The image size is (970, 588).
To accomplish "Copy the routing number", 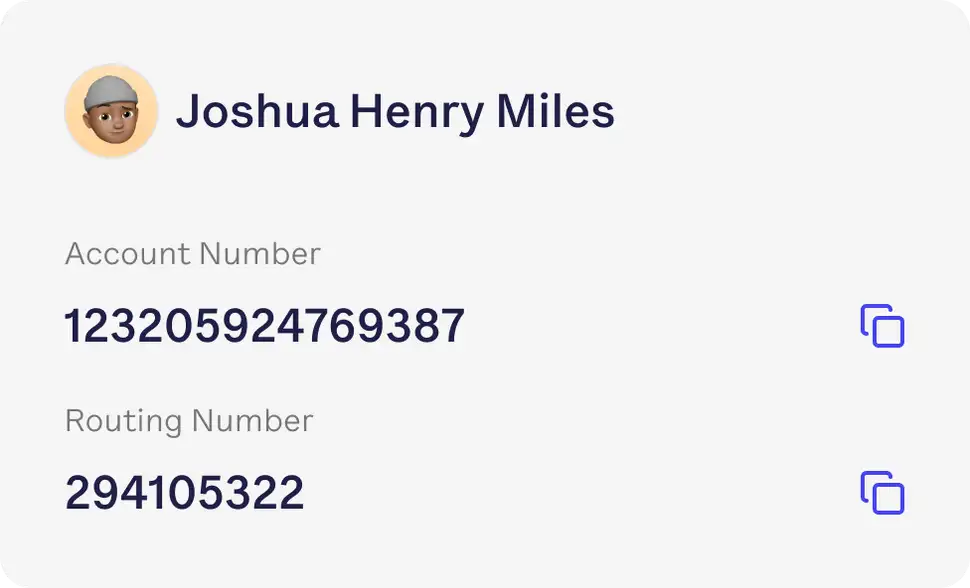I will (882, 493).
